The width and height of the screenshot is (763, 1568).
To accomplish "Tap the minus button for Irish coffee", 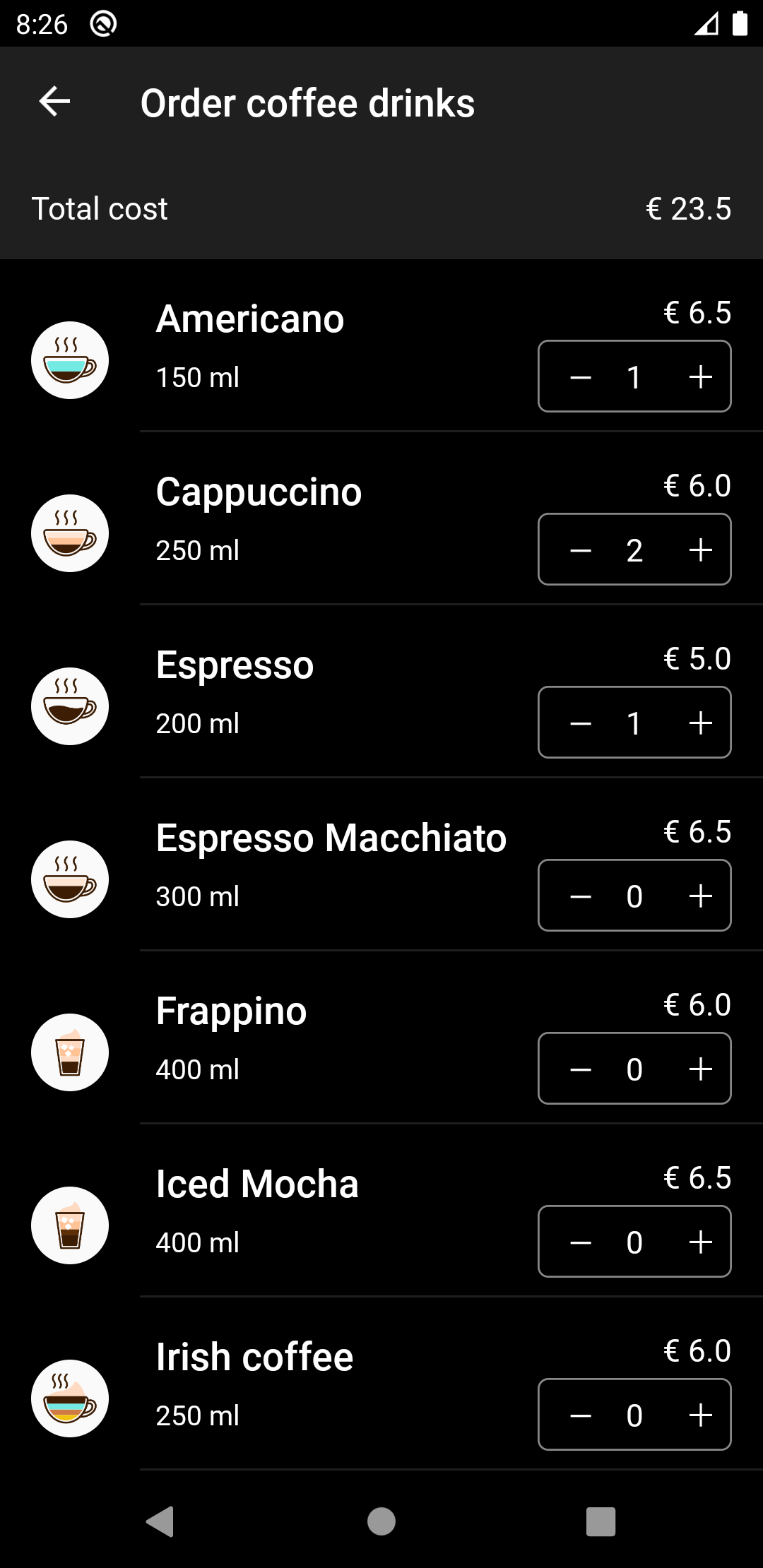I will pyautogui.click(x=581, y=1415).
